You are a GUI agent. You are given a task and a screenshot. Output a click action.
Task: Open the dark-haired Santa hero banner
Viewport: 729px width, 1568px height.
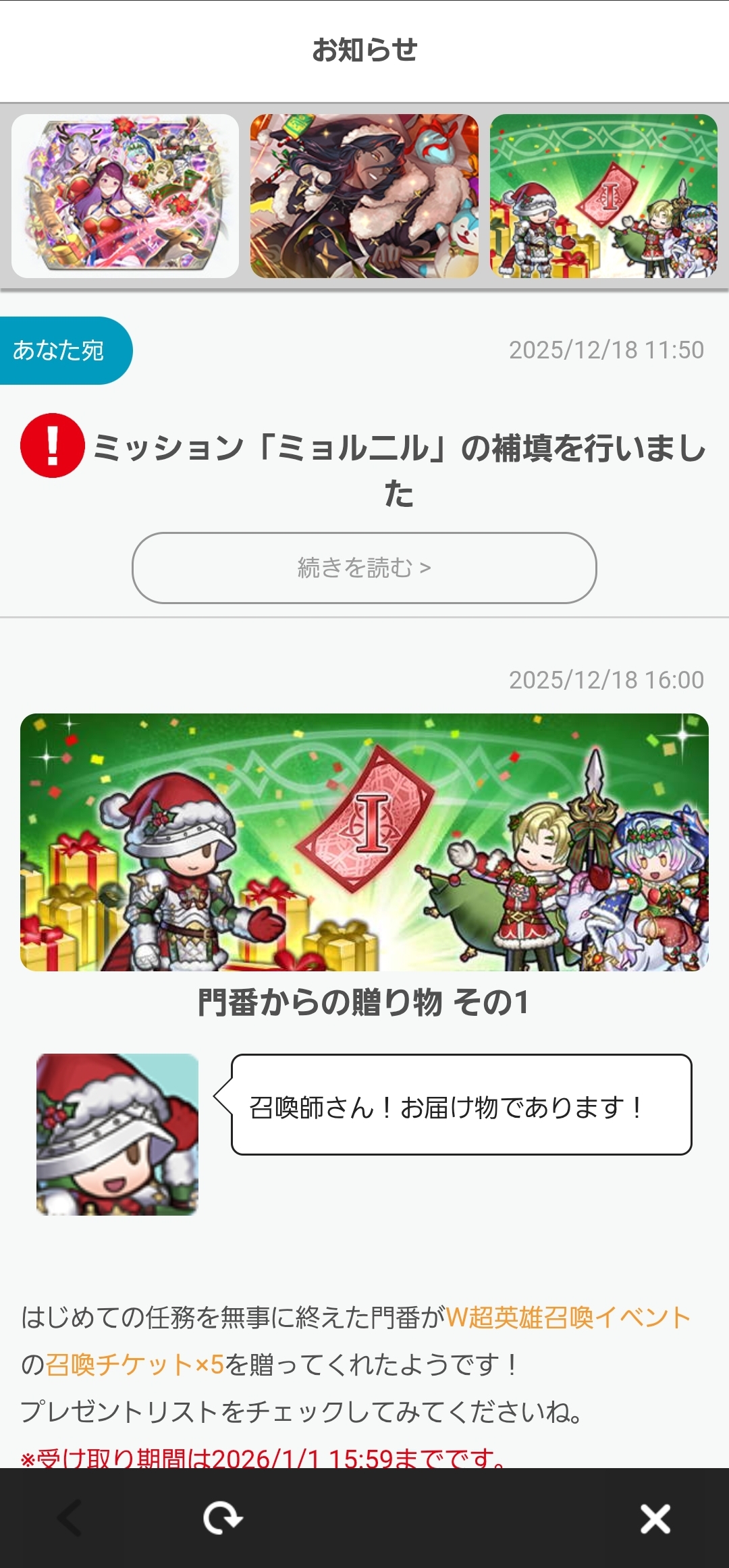tap(364, 196)
